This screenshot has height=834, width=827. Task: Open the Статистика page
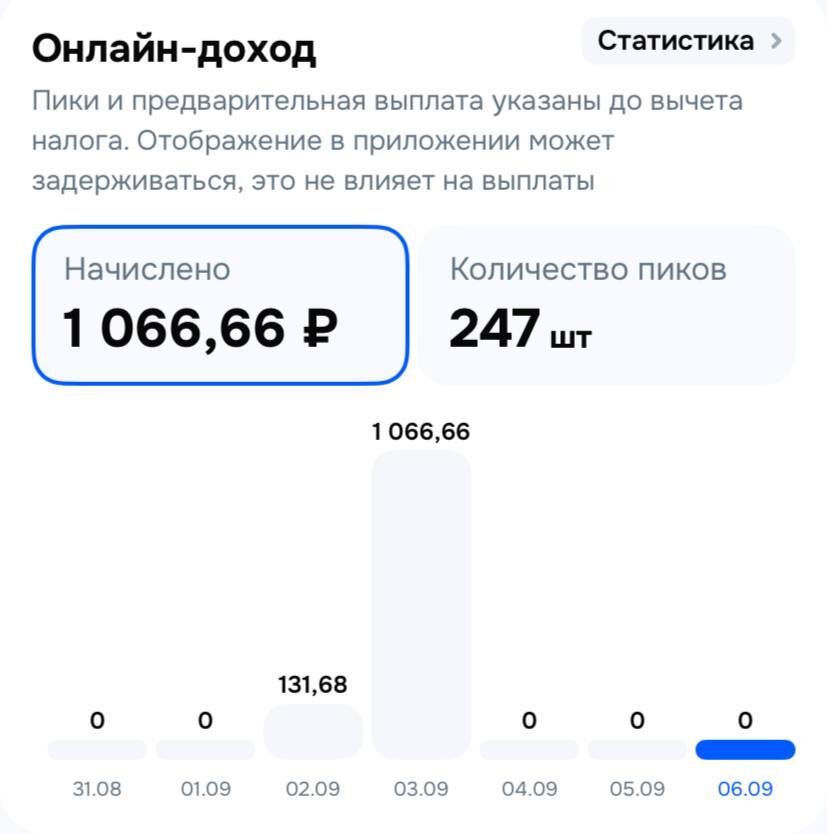click(x=688, y=41)
